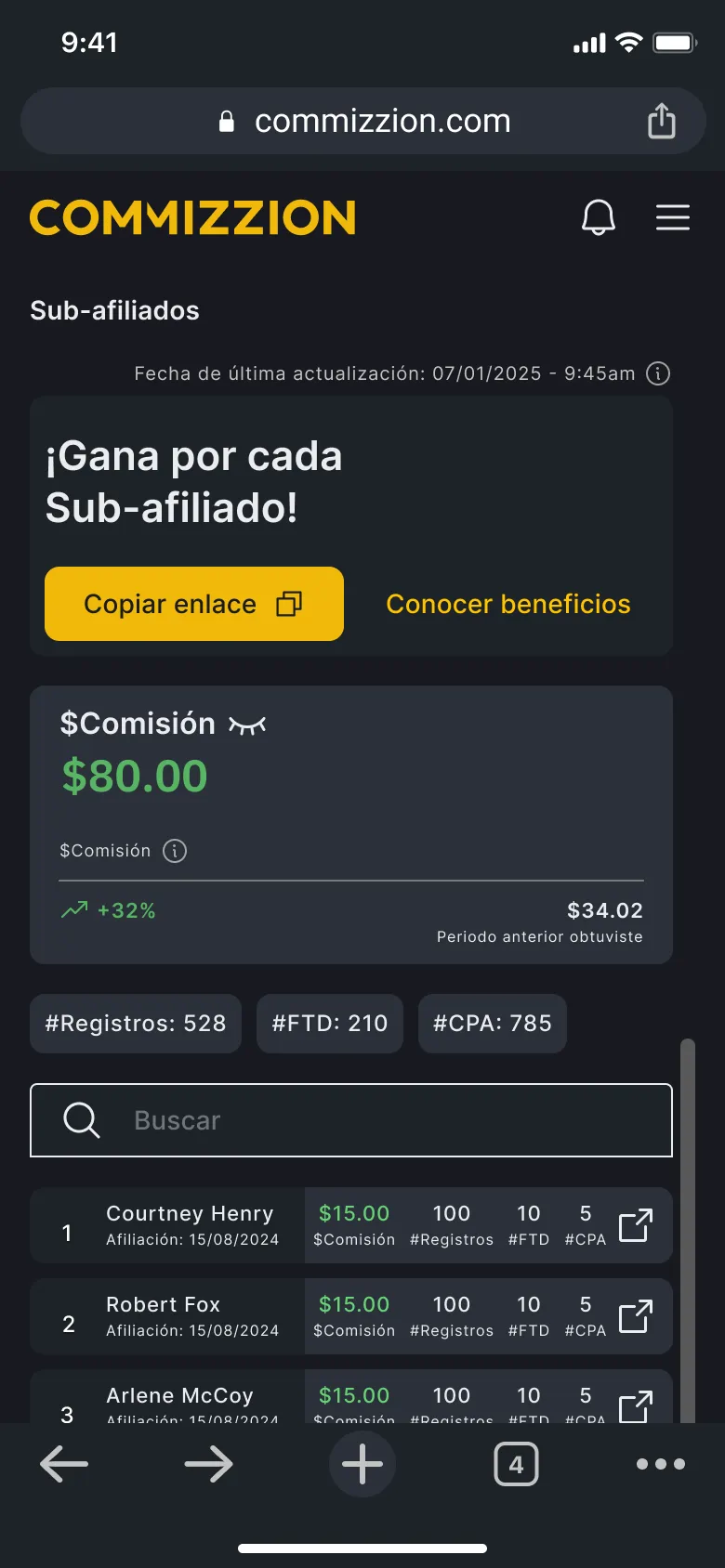725x1568 pixels.
Task: Focus the Buscar search field
Action: click(x=351, y=1120)
